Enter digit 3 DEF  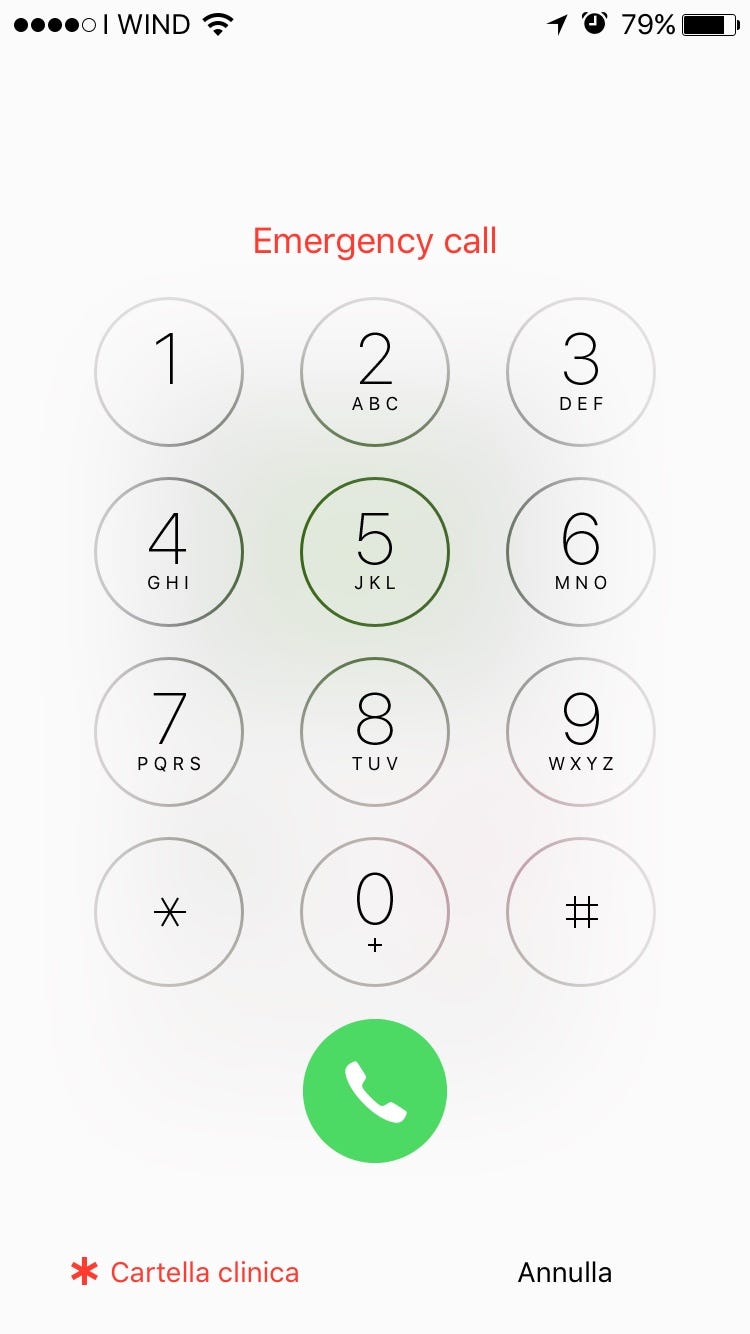(581, 372)
